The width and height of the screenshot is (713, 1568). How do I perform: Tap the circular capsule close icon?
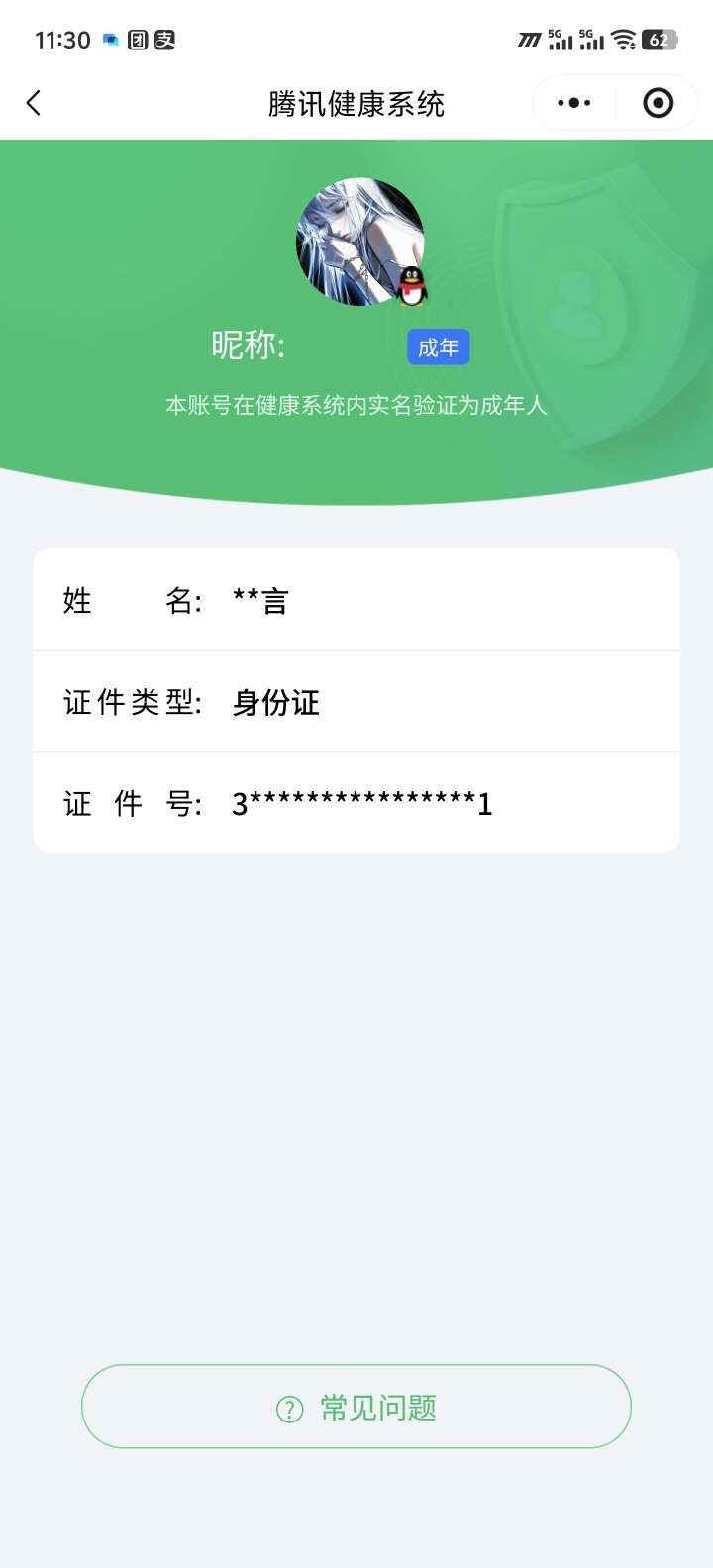point(658,102)
